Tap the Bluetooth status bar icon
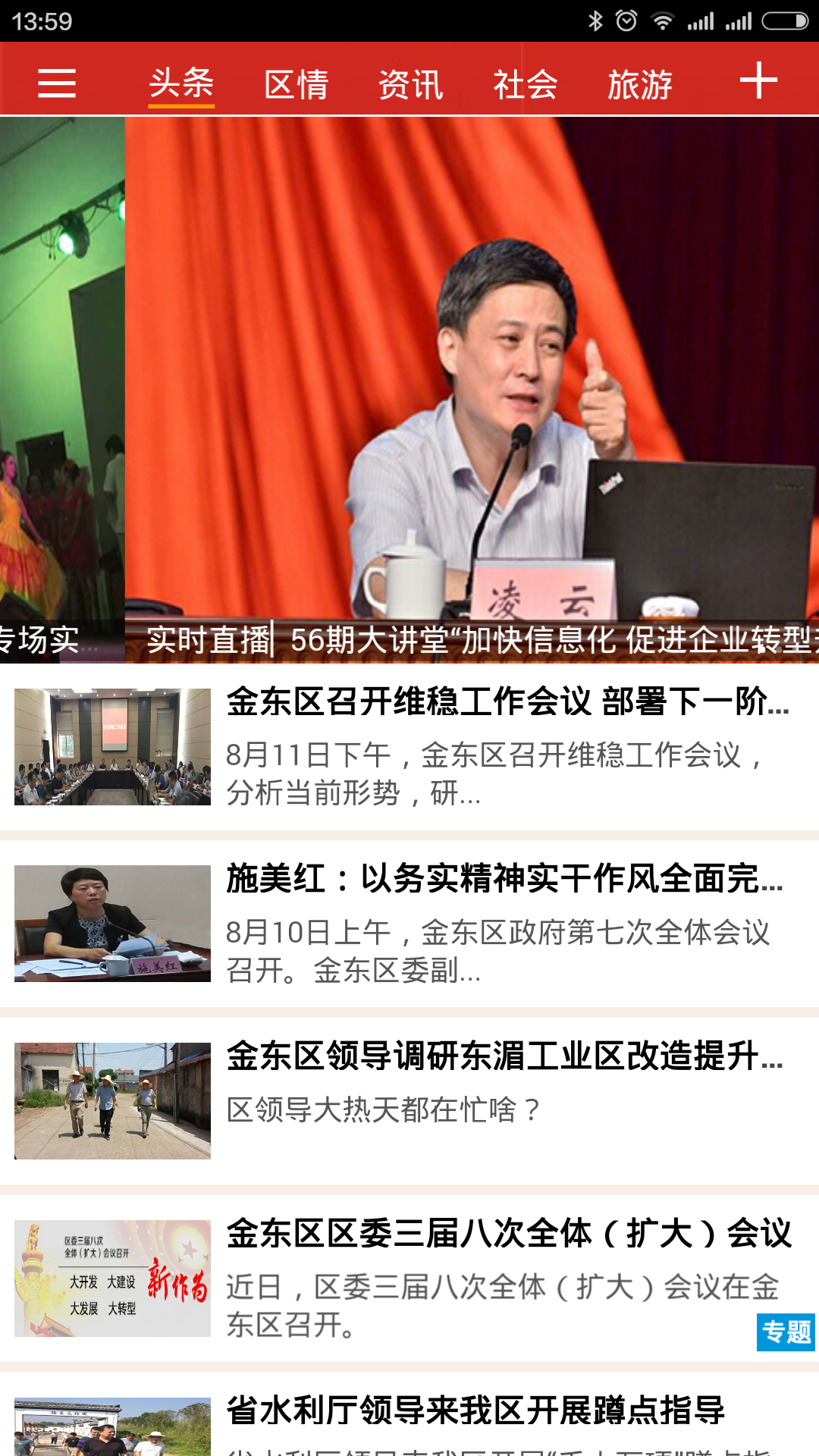The height and width of the screenshot is (1456, 819). 598,20
